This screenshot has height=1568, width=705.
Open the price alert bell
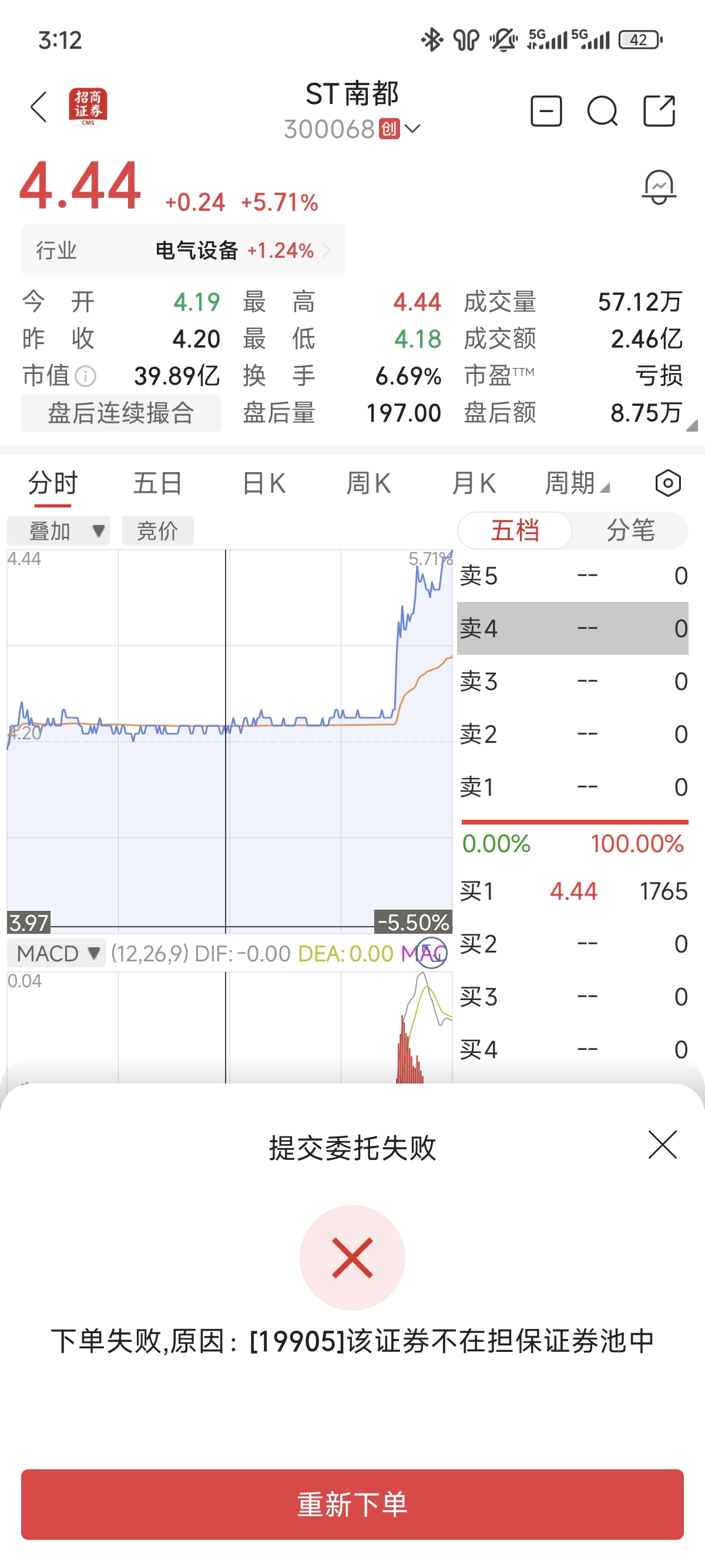pos(659,187)
